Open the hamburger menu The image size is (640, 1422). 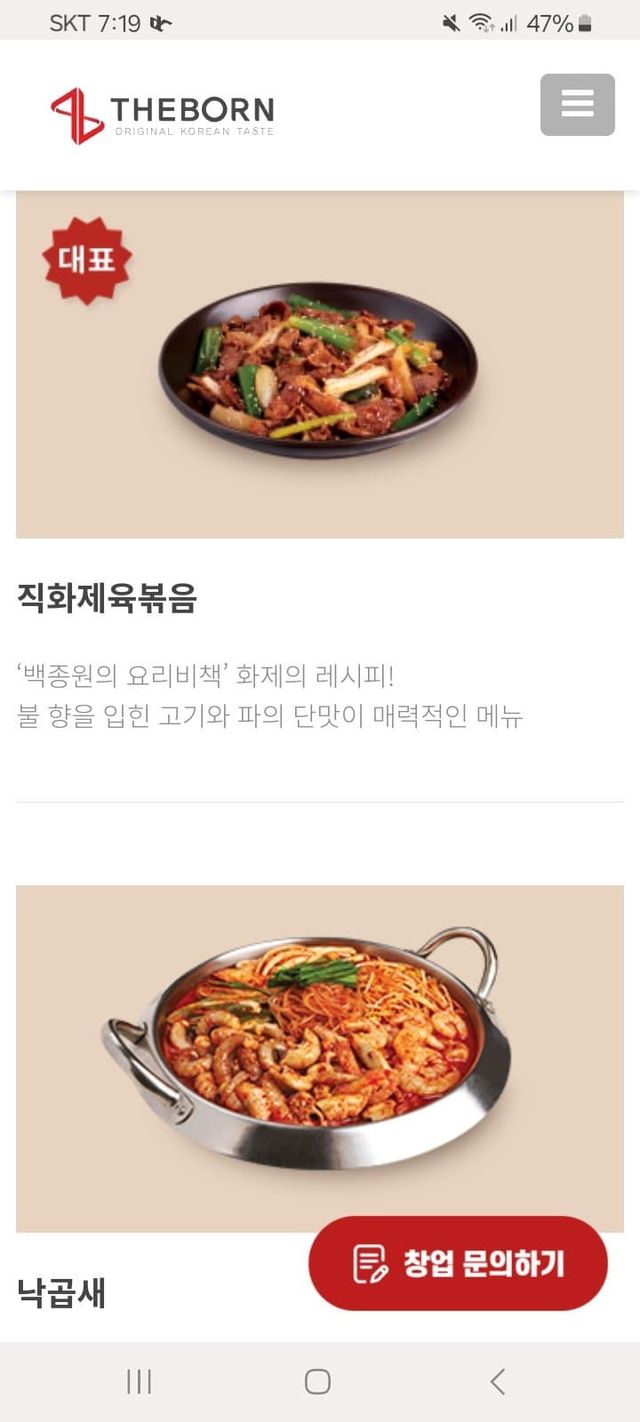pos(577,104)
